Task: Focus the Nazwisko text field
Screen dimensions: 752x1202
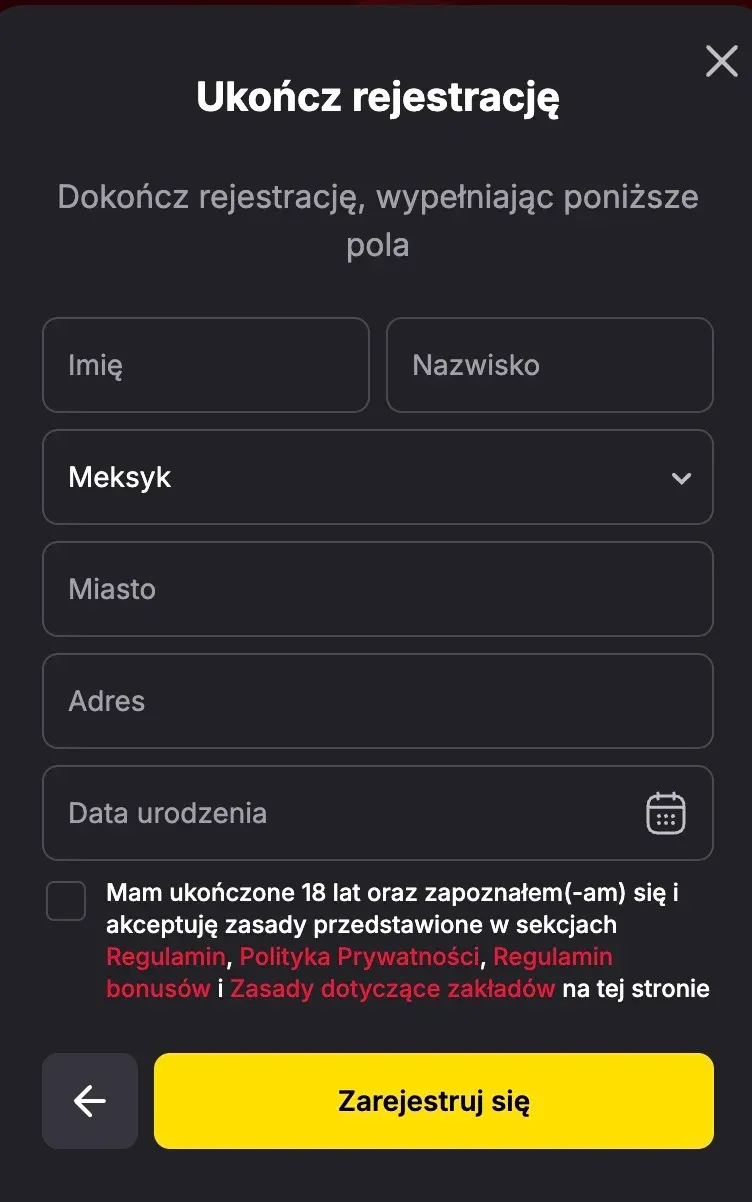Action: (x=549, y=365)
